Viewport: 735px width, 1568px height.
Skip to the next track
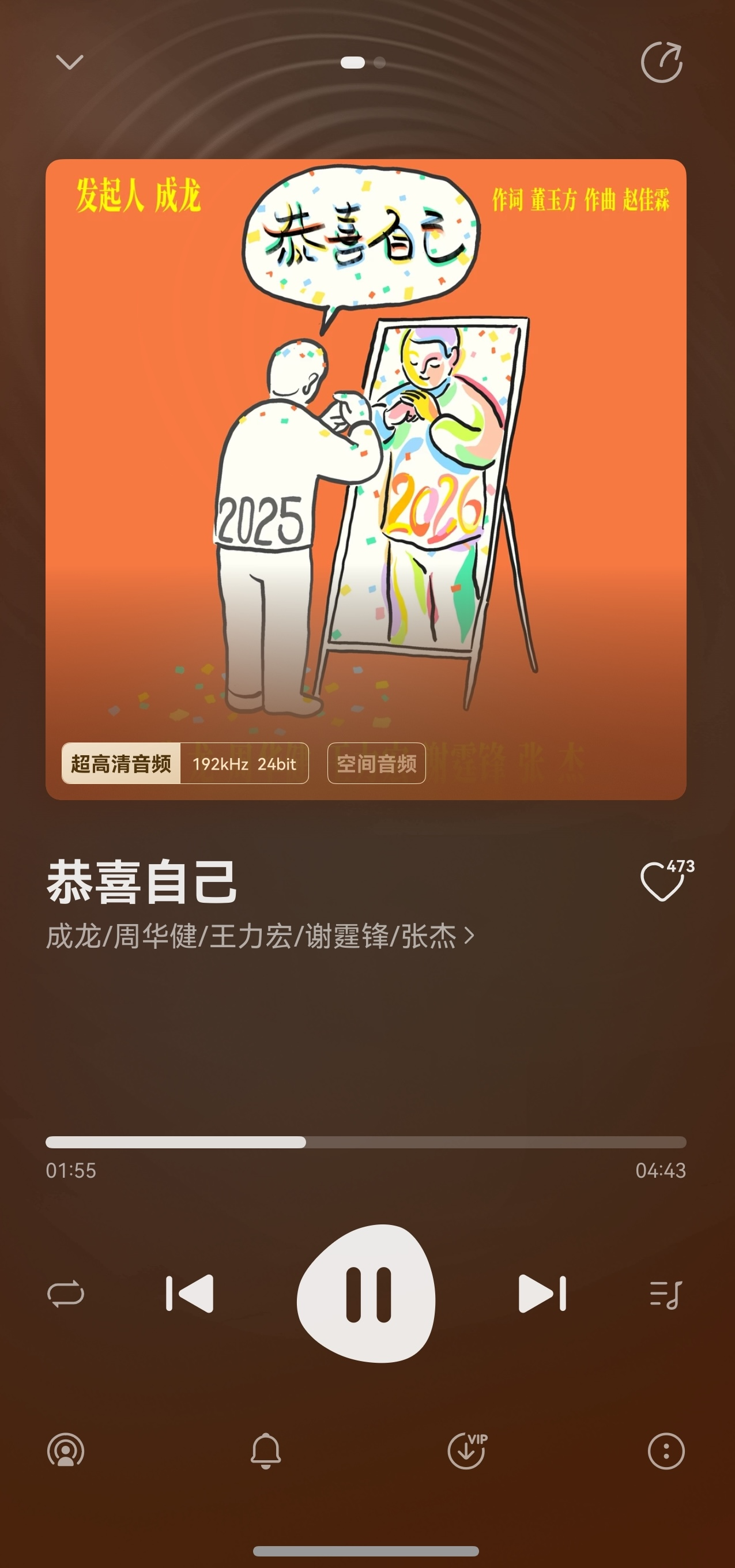click(x=542, y=1294)
